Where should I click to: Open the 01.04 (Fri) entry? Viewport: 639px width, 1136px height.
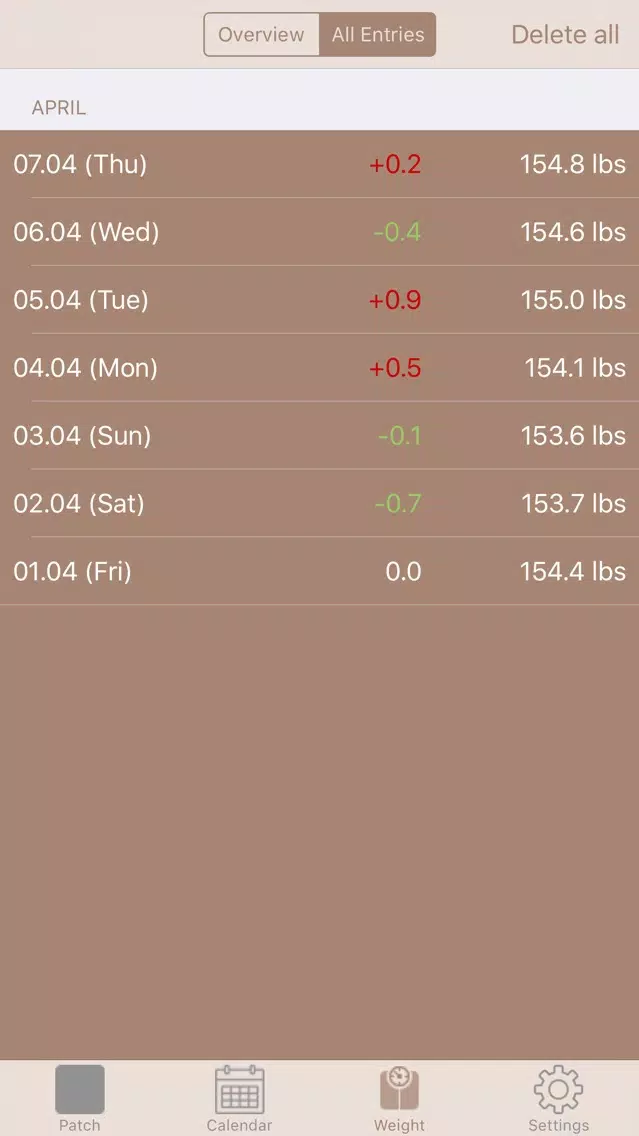pos(320,571)
